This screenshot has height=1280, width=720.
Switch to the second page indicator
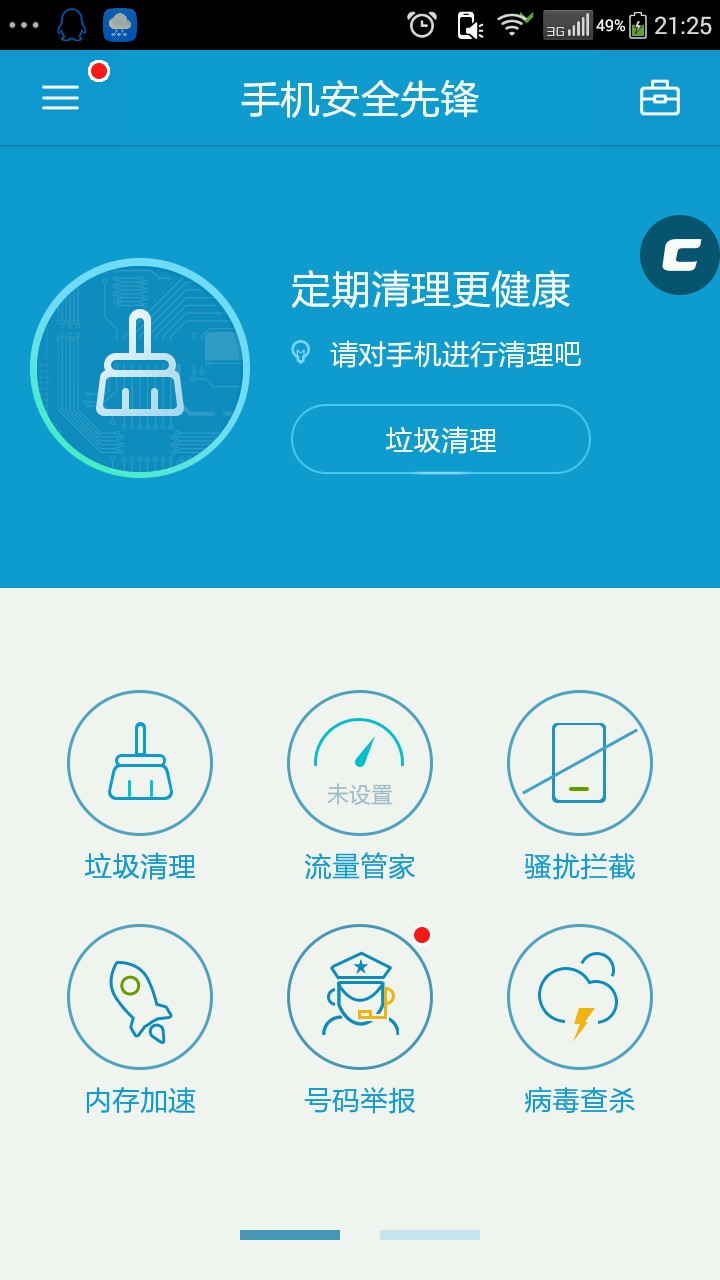tap(430, 1235)
